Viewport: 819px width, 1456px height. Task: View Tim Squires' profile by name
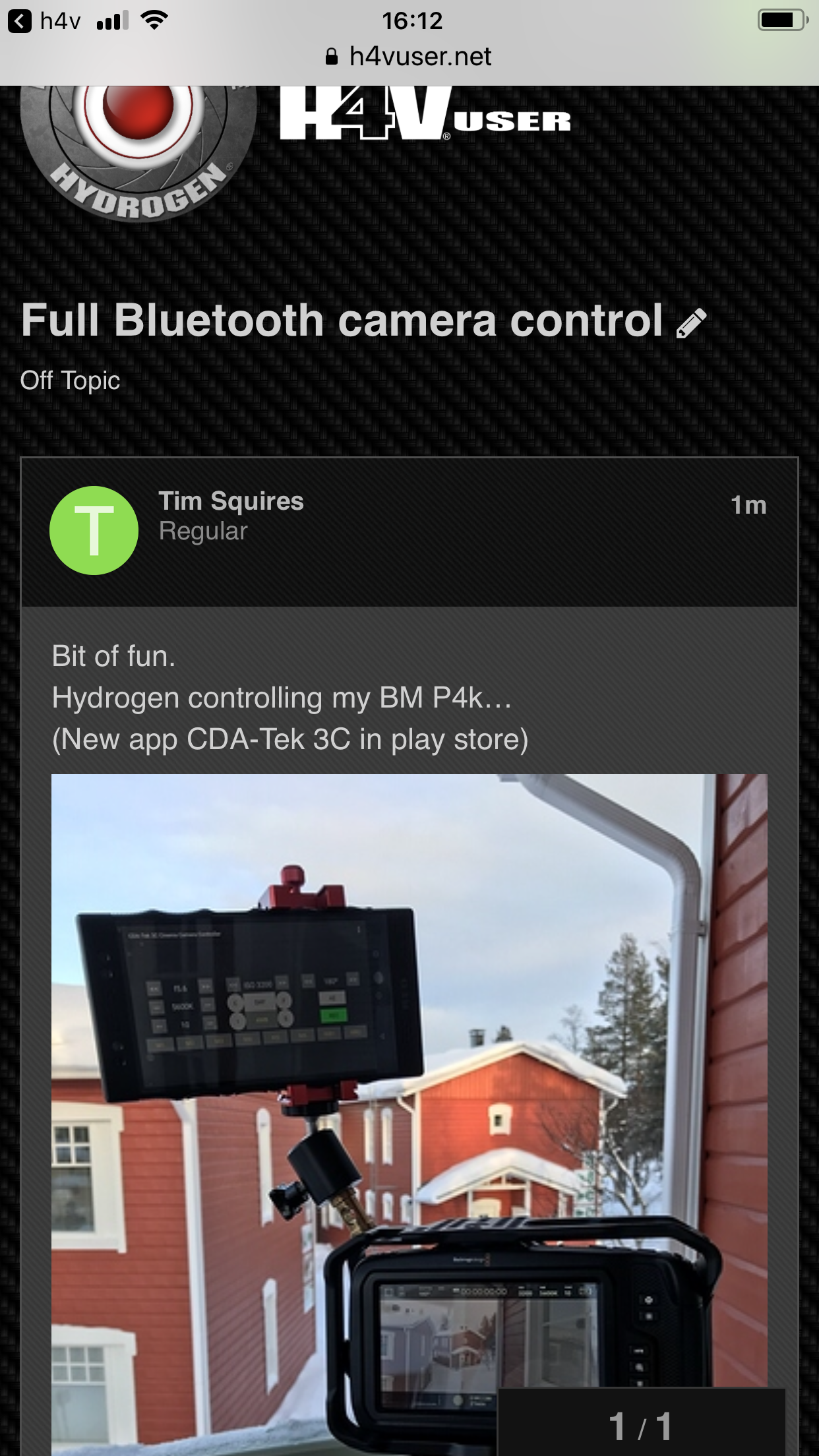click(231, 501)
